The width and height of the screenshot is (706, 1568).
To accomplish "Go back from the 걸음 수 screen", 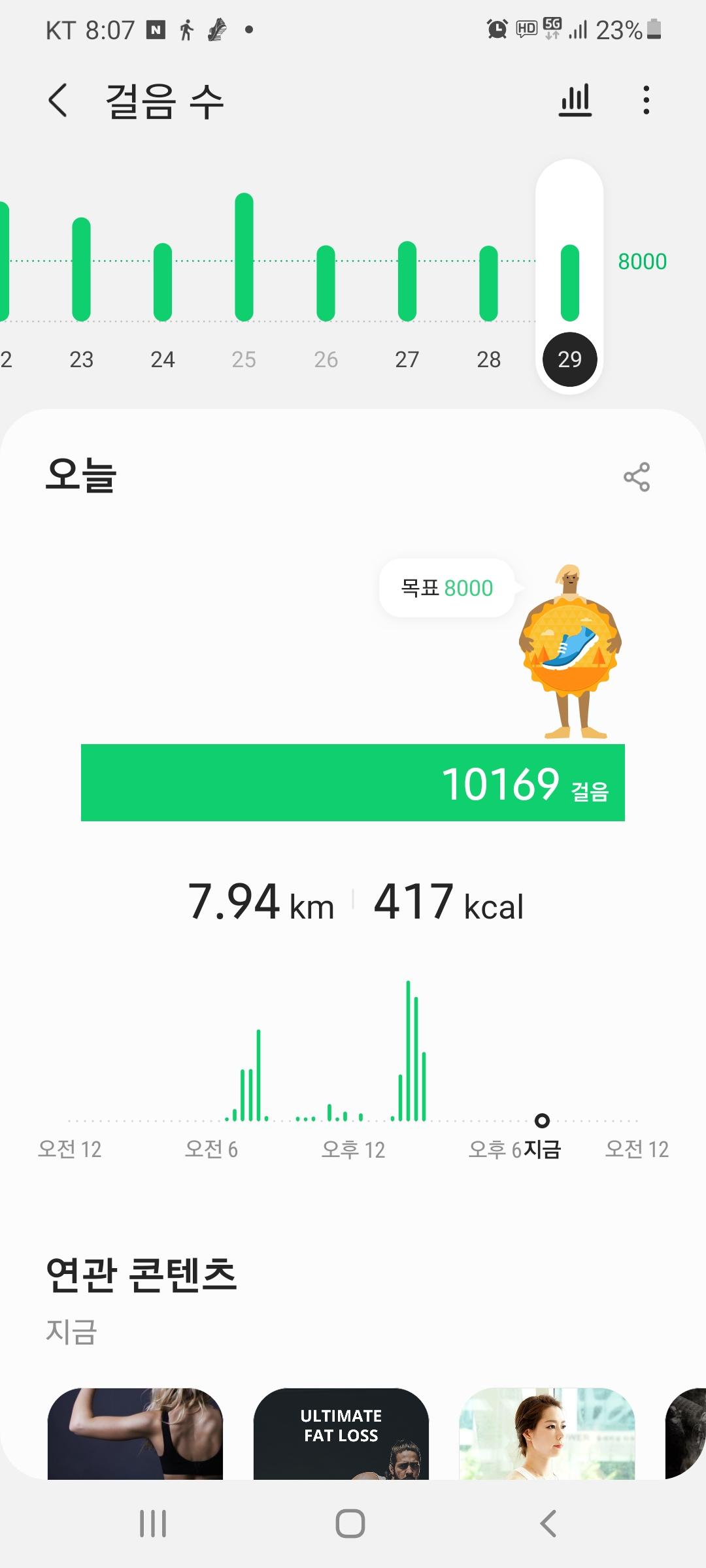I will click(x=58, y=101).
